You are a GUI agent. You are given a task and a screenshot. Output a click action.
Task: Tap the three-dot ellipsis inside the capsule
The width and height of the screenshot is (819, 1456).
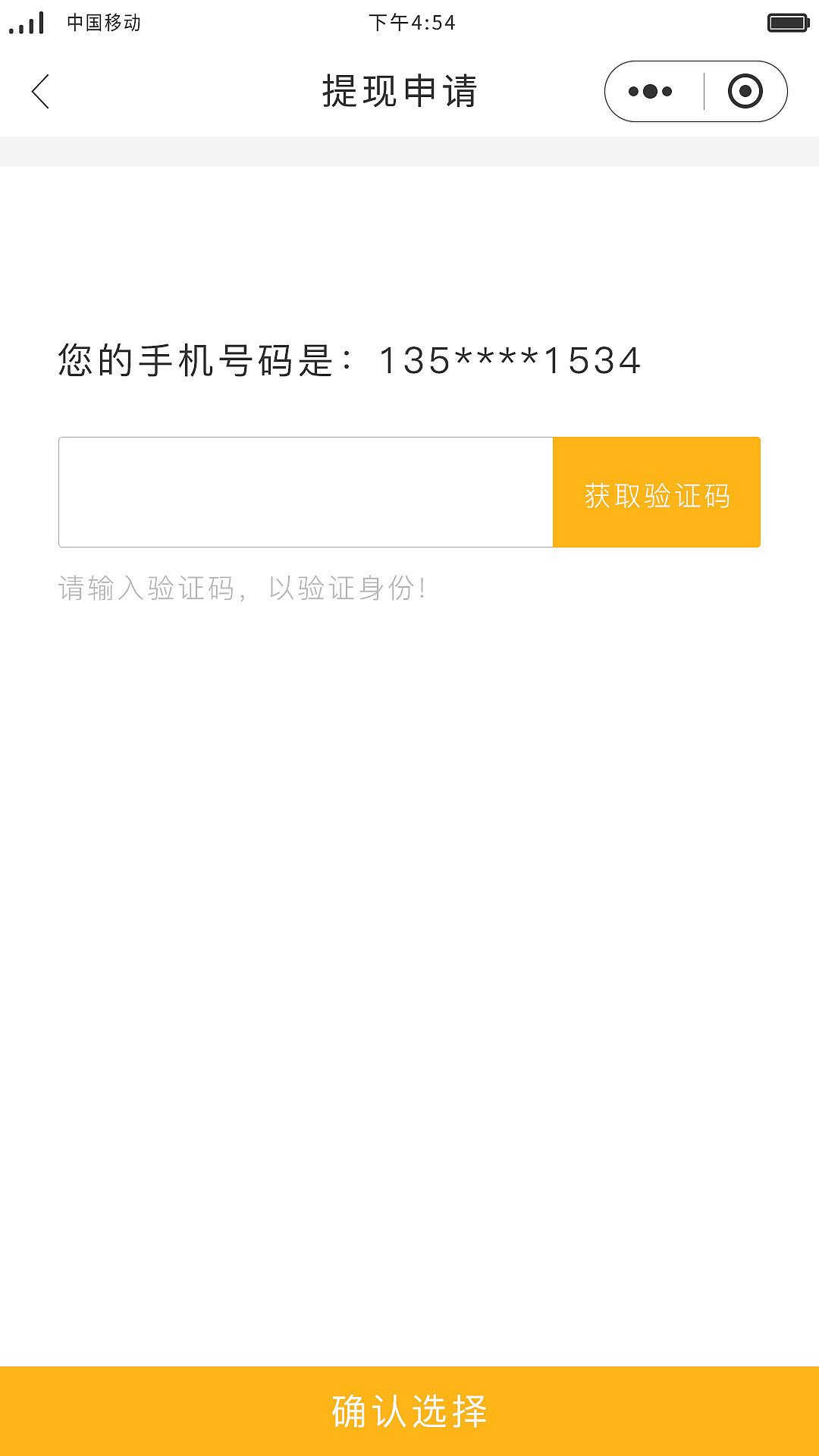[648, 90]
